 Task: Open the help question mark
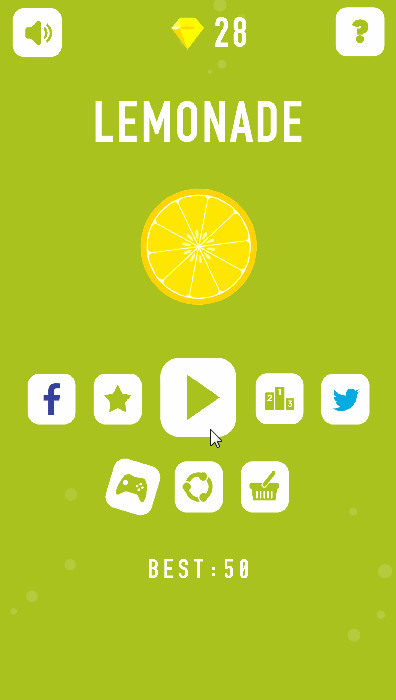tap(360, 32)
